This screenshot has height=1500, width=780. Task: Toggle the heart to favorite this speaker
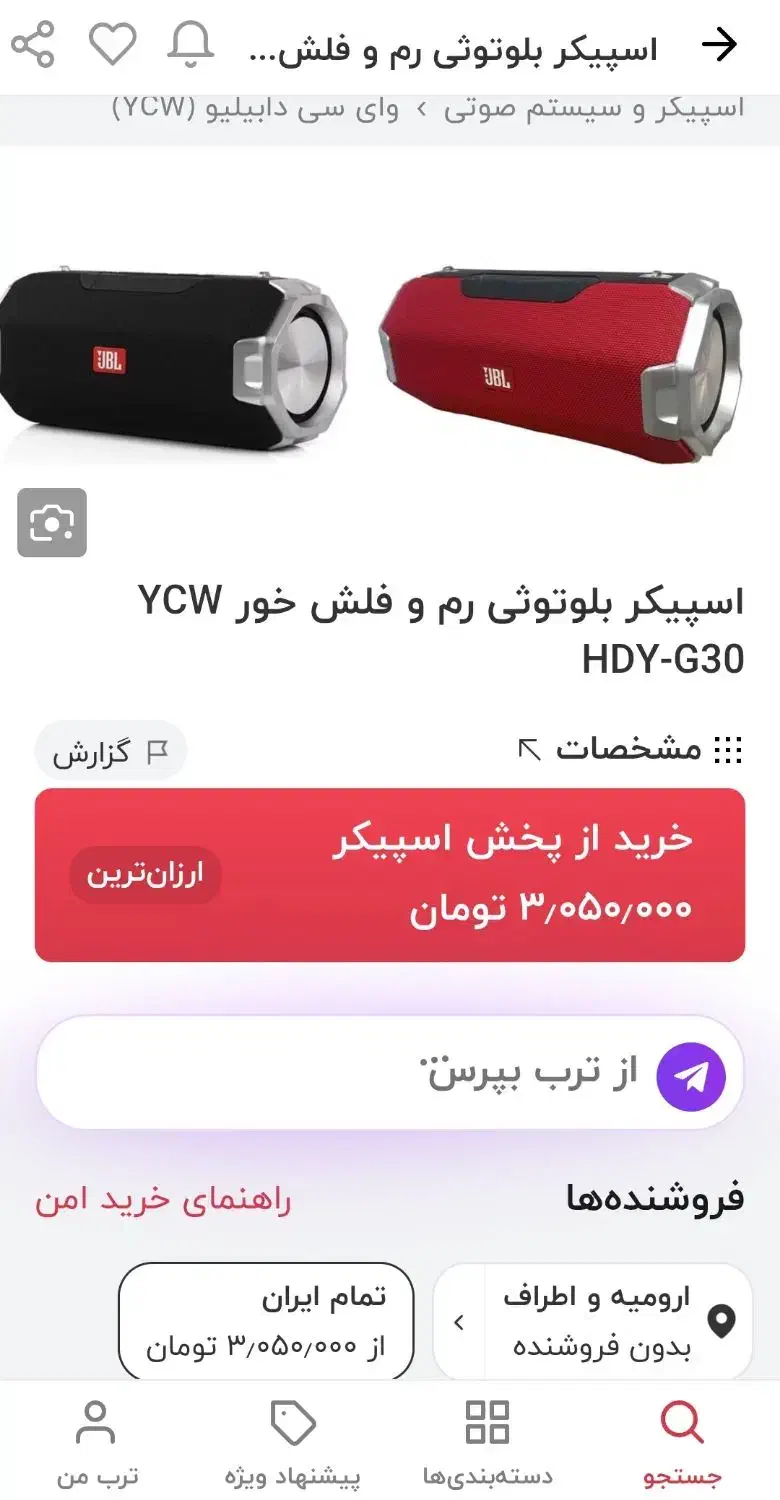[112, 45]
